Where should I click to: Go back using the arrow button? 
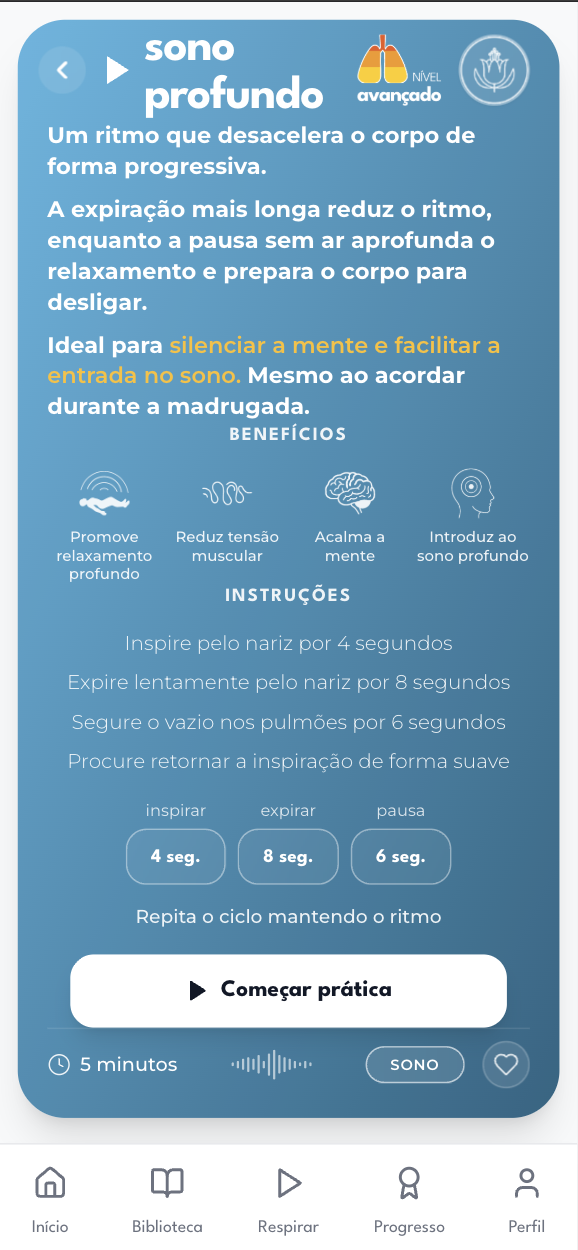(x=62, y=70)
